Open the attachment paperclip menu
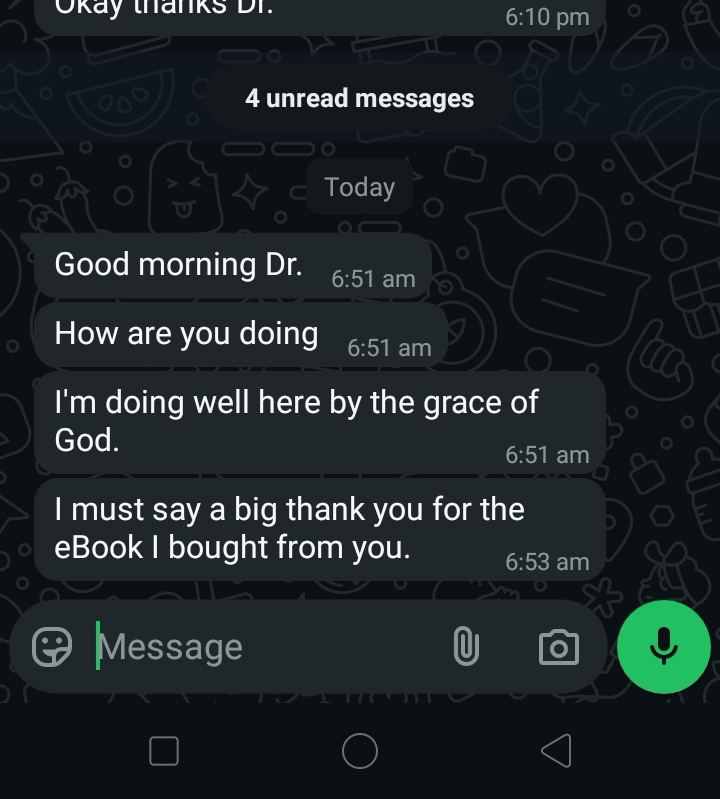Image resolution: width=720 pixels, height=799 pixels. tap(466, 647)
